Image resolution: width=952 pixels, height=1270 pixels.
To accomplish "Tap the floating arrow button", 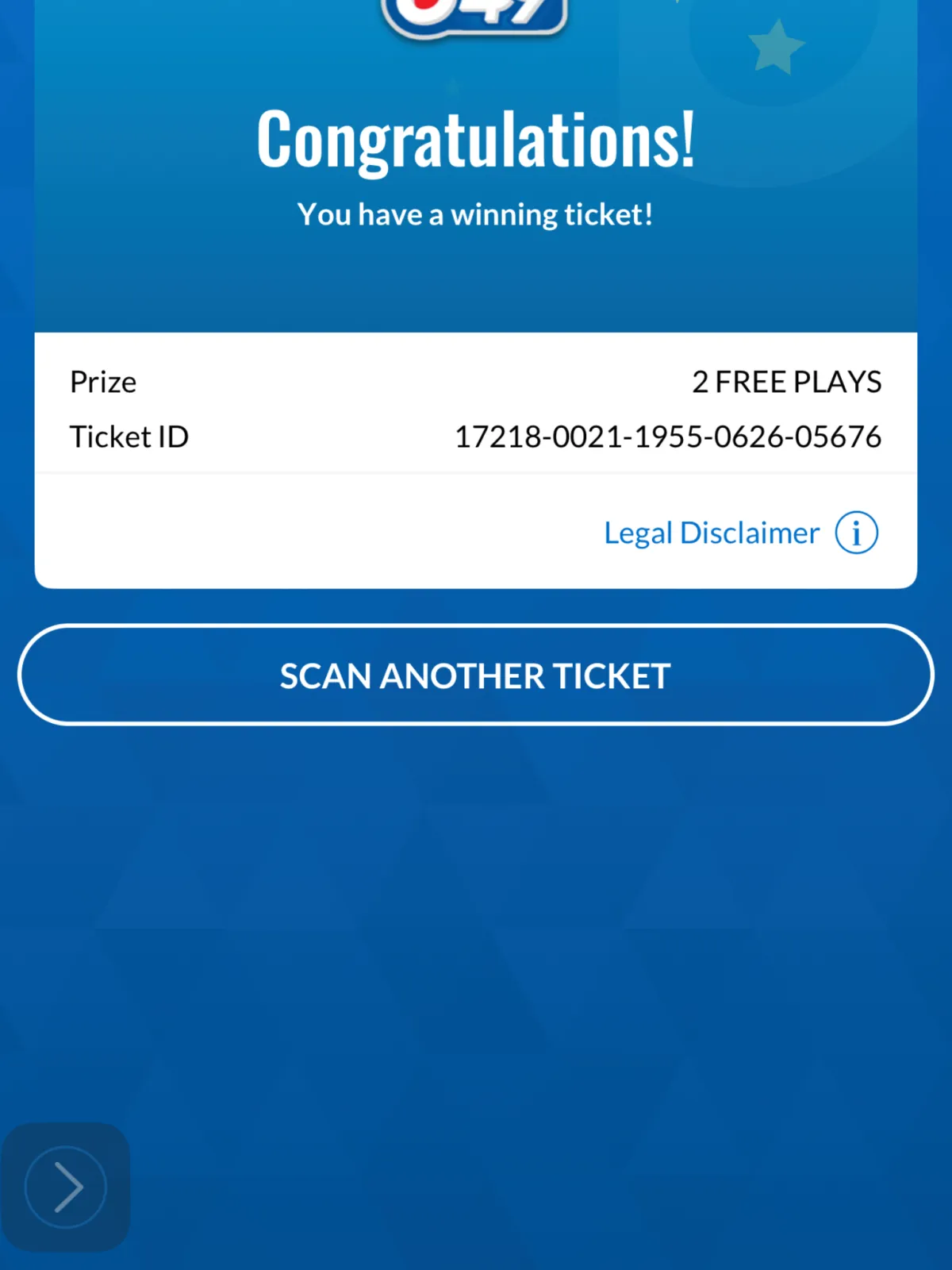I will click(66, 1187).
